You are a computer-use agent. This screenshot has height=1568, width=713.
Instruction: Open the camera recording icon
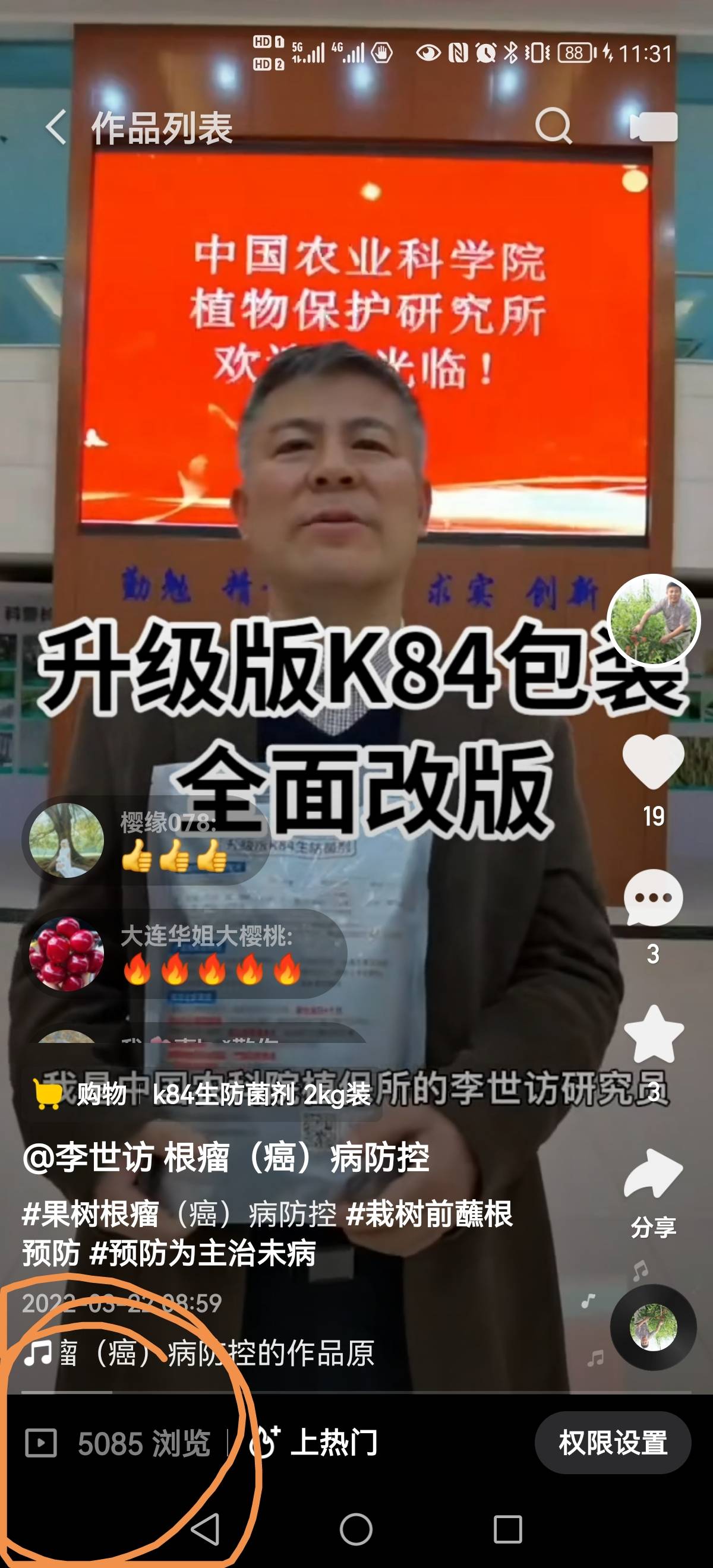pos(654,127)
